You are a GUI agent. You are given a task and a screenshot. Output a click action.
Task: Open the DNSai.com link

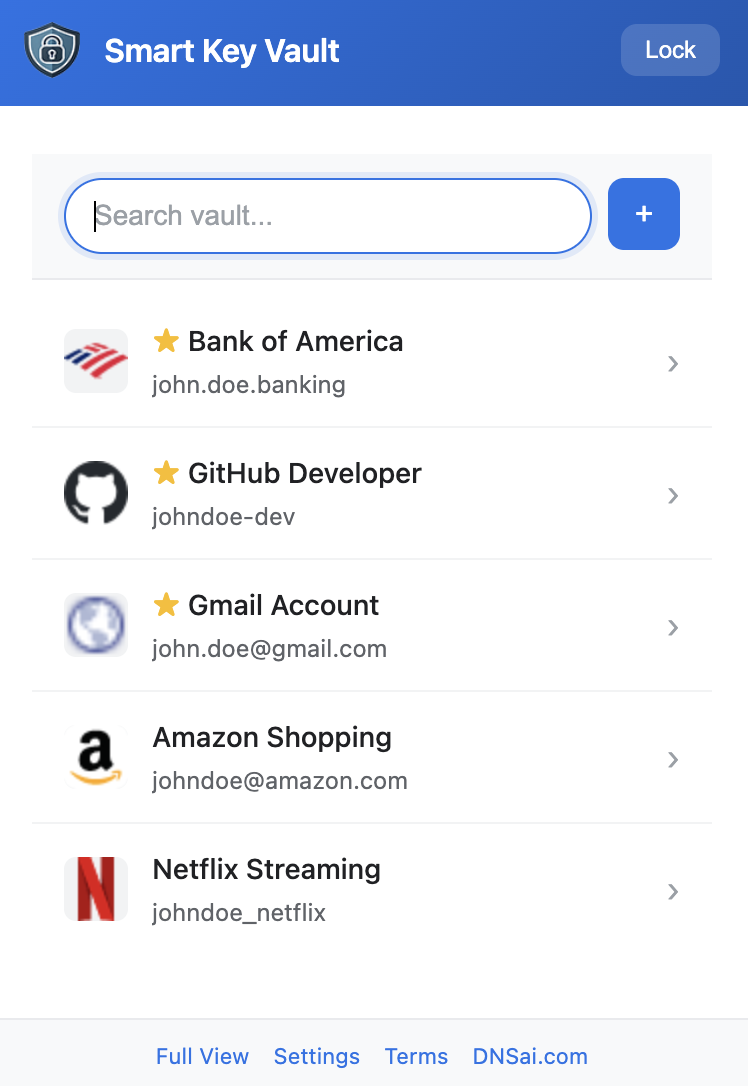tap(530, 1056)
